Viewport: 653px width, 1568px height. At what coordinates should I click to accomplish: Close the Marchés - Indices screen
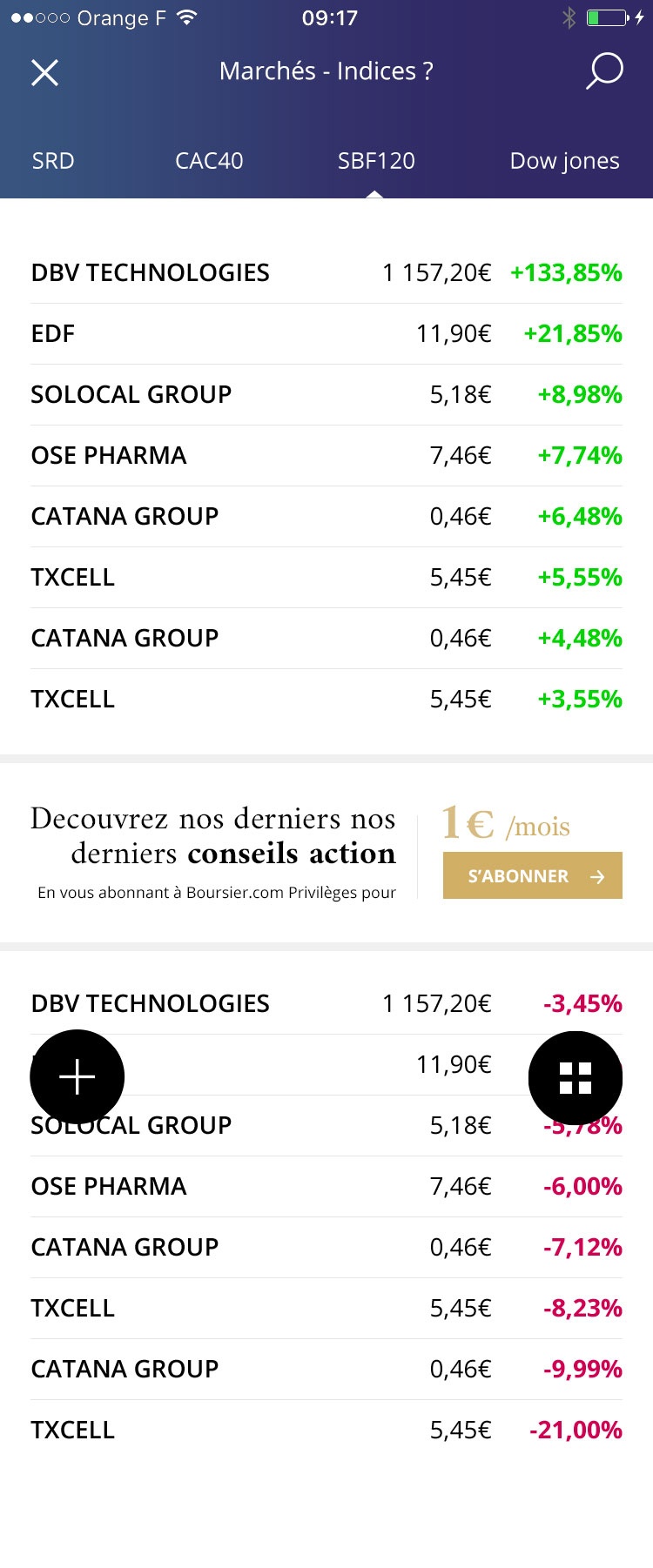(x=44, y=72)
